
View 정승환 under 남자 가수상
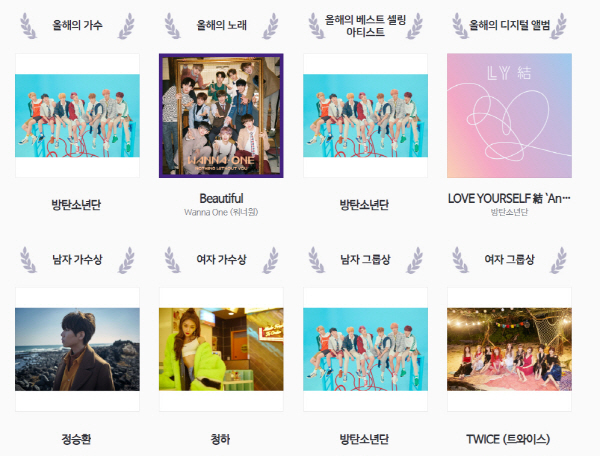tap(78, 349)
